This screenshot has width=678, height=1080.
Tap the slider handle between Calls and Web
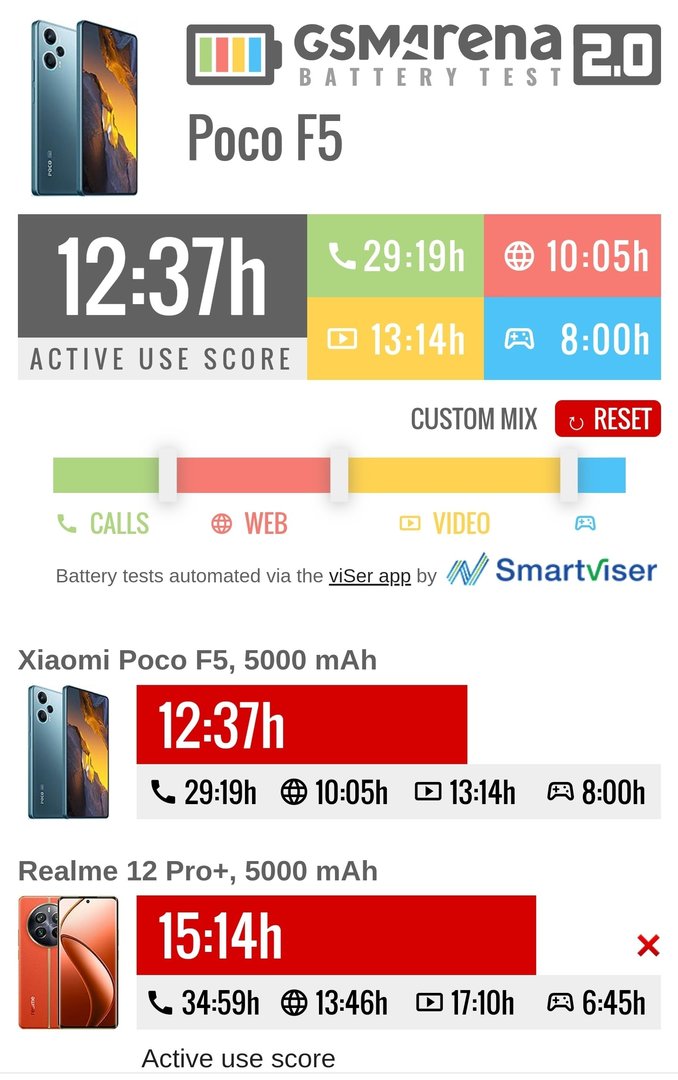(167, 474)
